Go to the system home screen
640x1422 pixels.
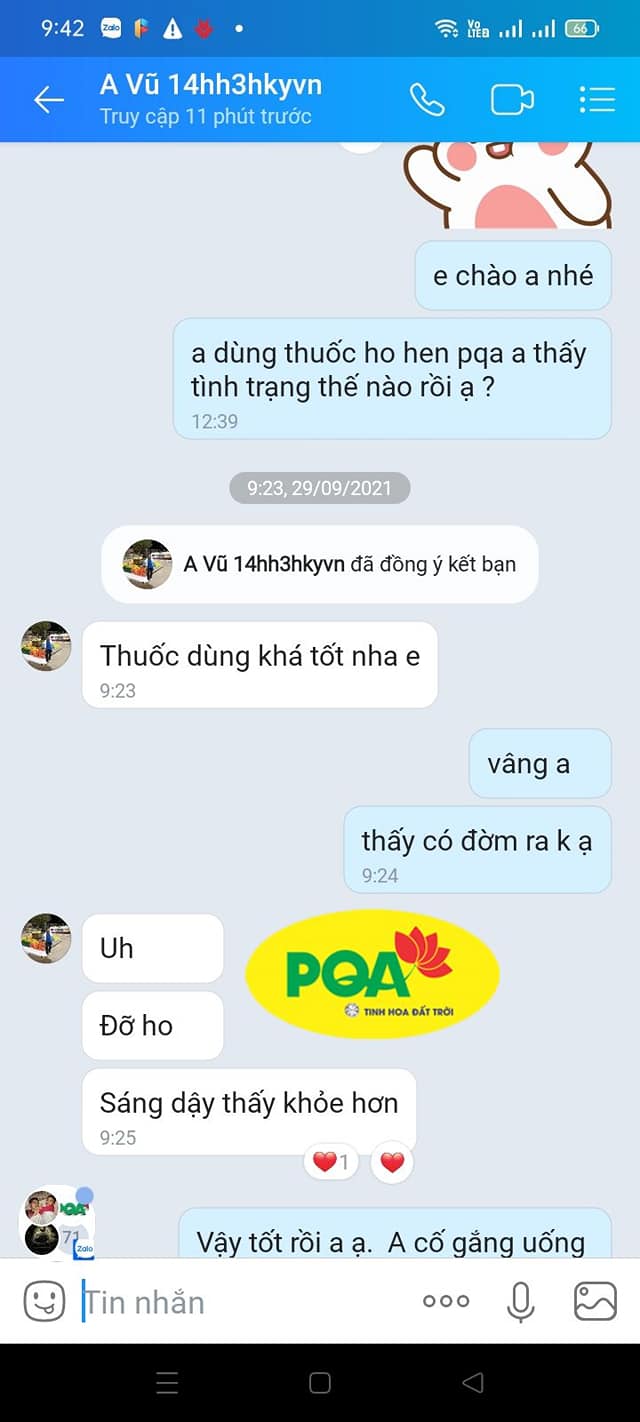pos(320,1383)
